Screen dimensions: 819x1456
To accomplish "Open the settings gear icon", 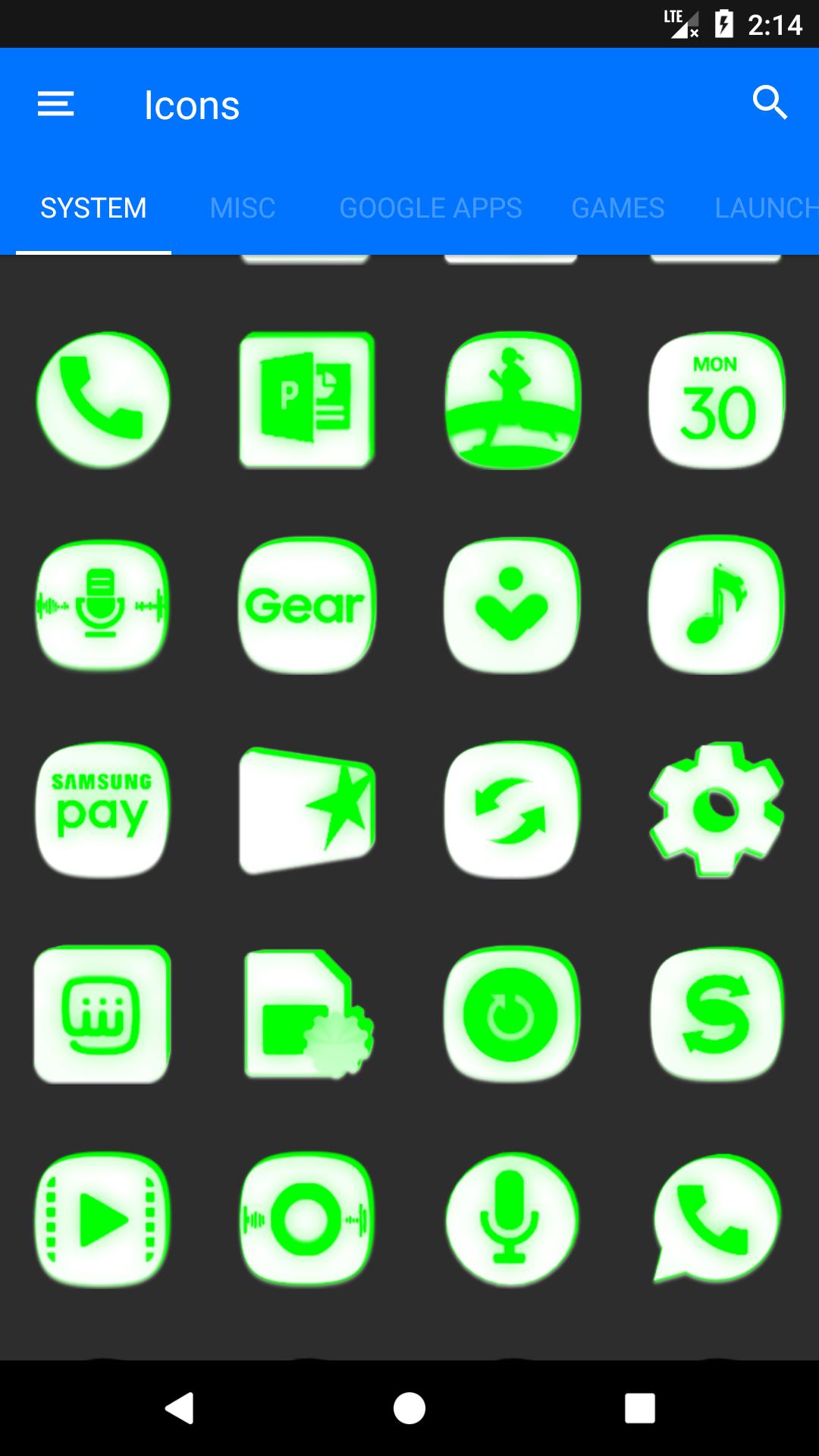I will coord(717,810).
